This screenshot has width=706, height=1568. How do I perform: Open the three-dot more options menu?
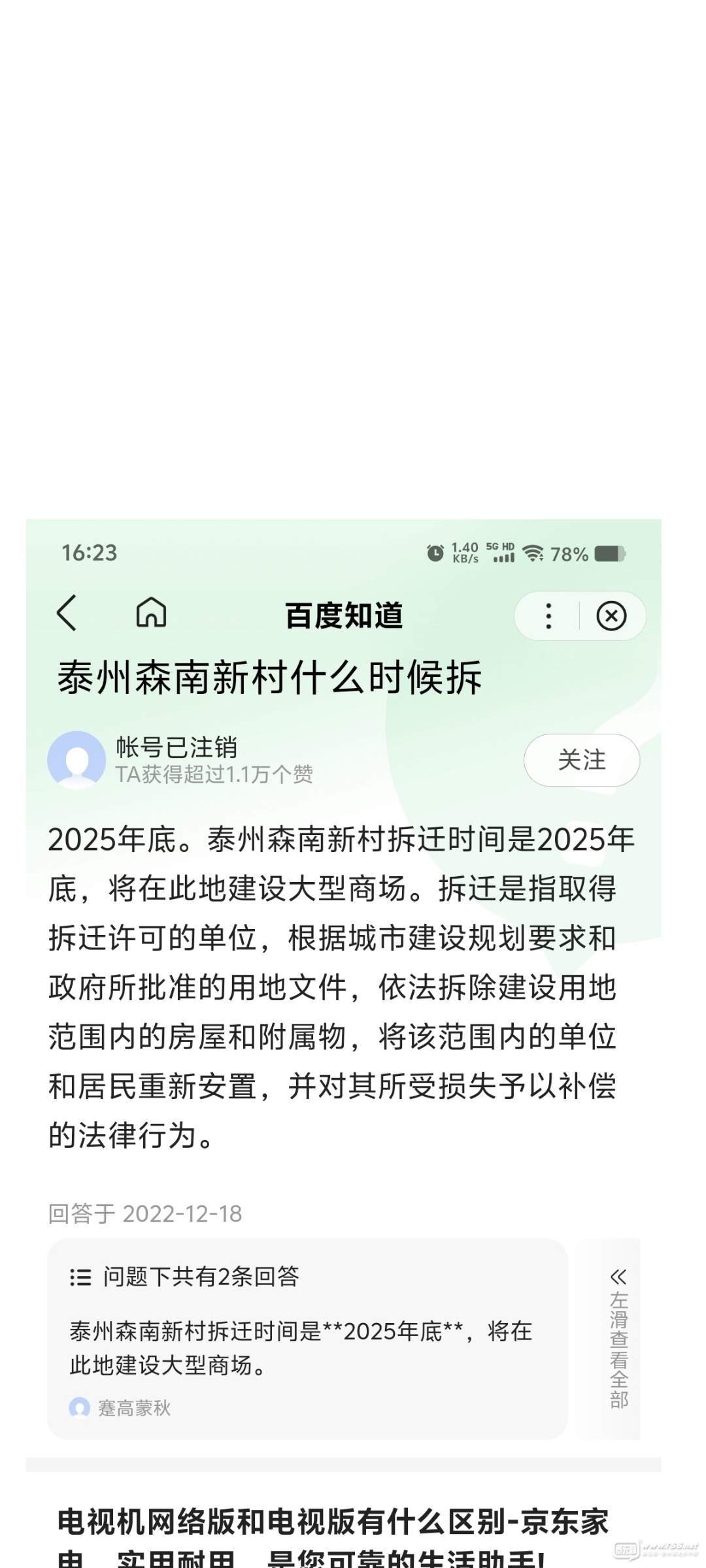click(548, 616)
